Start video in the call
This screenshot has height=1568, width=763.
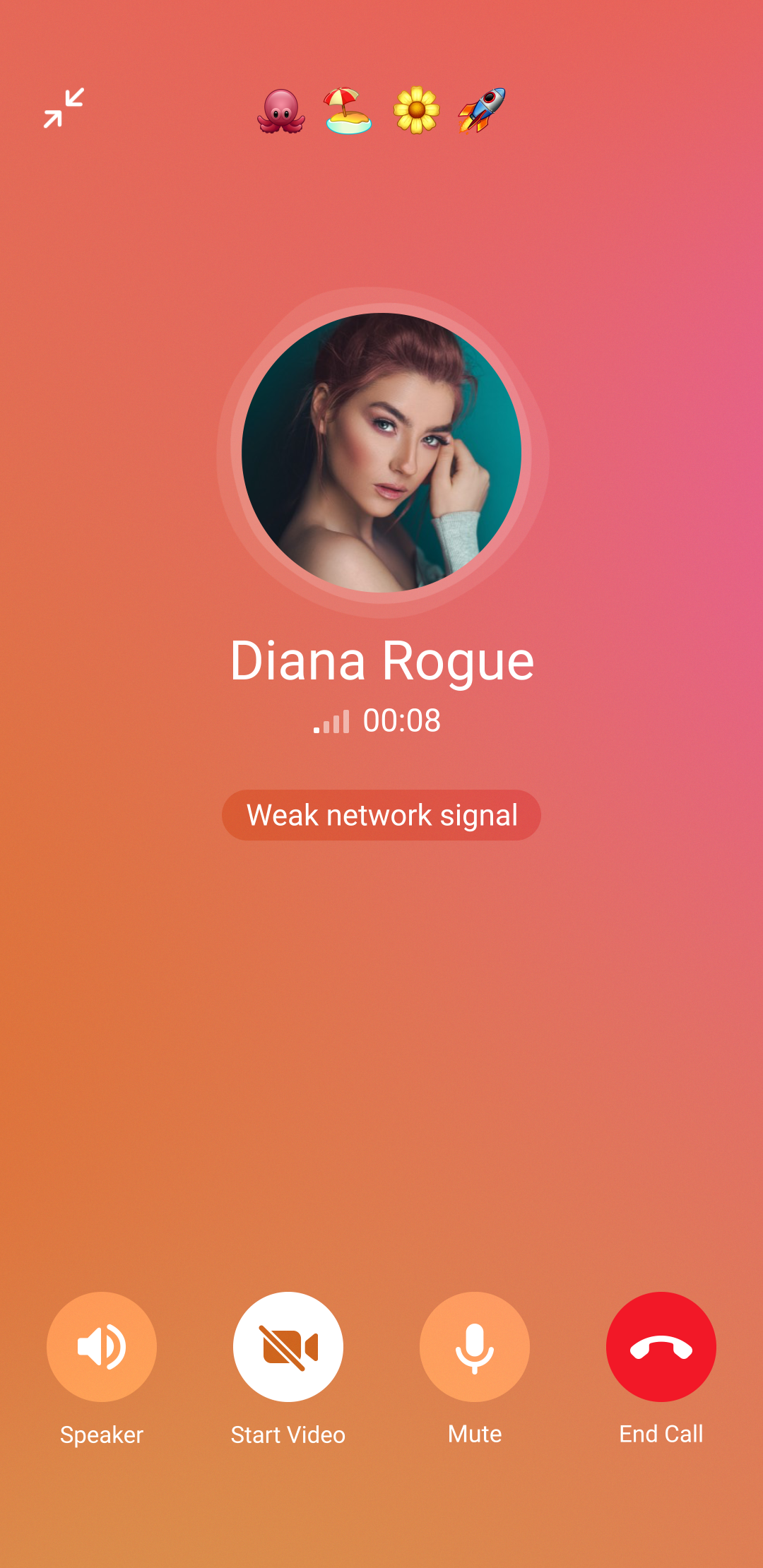coord(288,1346)
